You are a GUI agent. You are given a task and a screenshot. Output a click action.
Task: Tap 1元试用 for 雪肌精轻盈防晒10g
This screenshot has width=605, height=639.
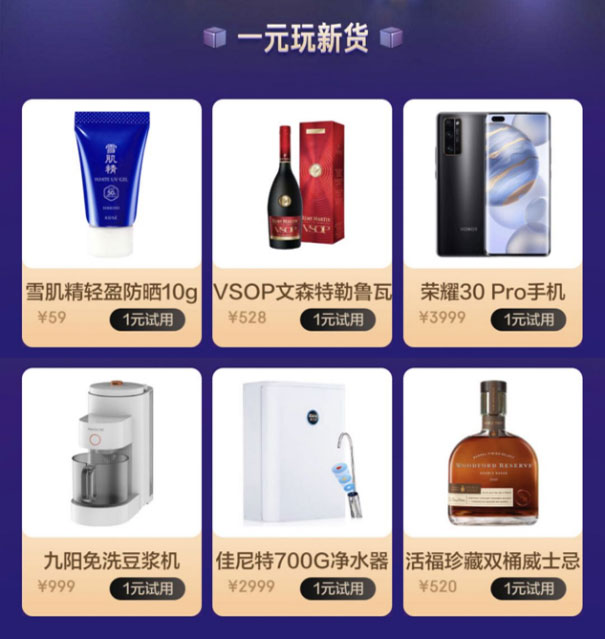[148, 320]
